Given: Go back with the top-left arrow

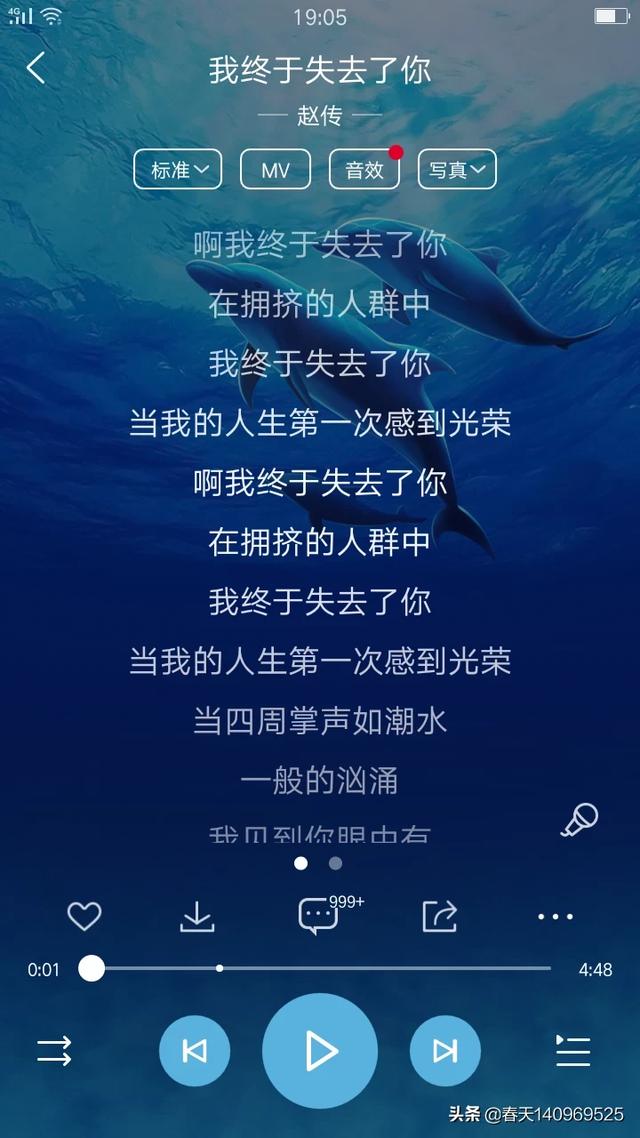Looking at the screenshot, I should point(37,68).
